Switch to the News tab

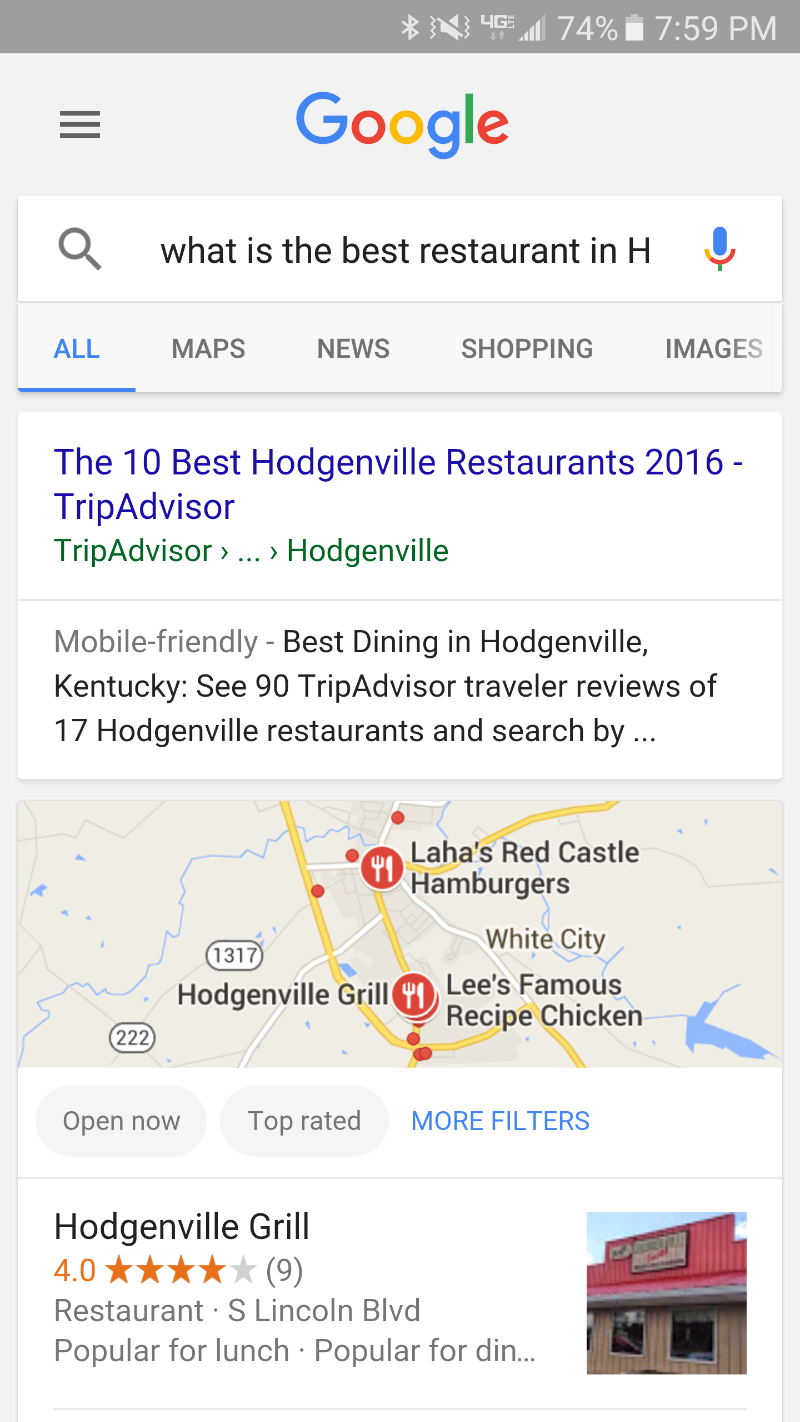[x=353, y=349]
